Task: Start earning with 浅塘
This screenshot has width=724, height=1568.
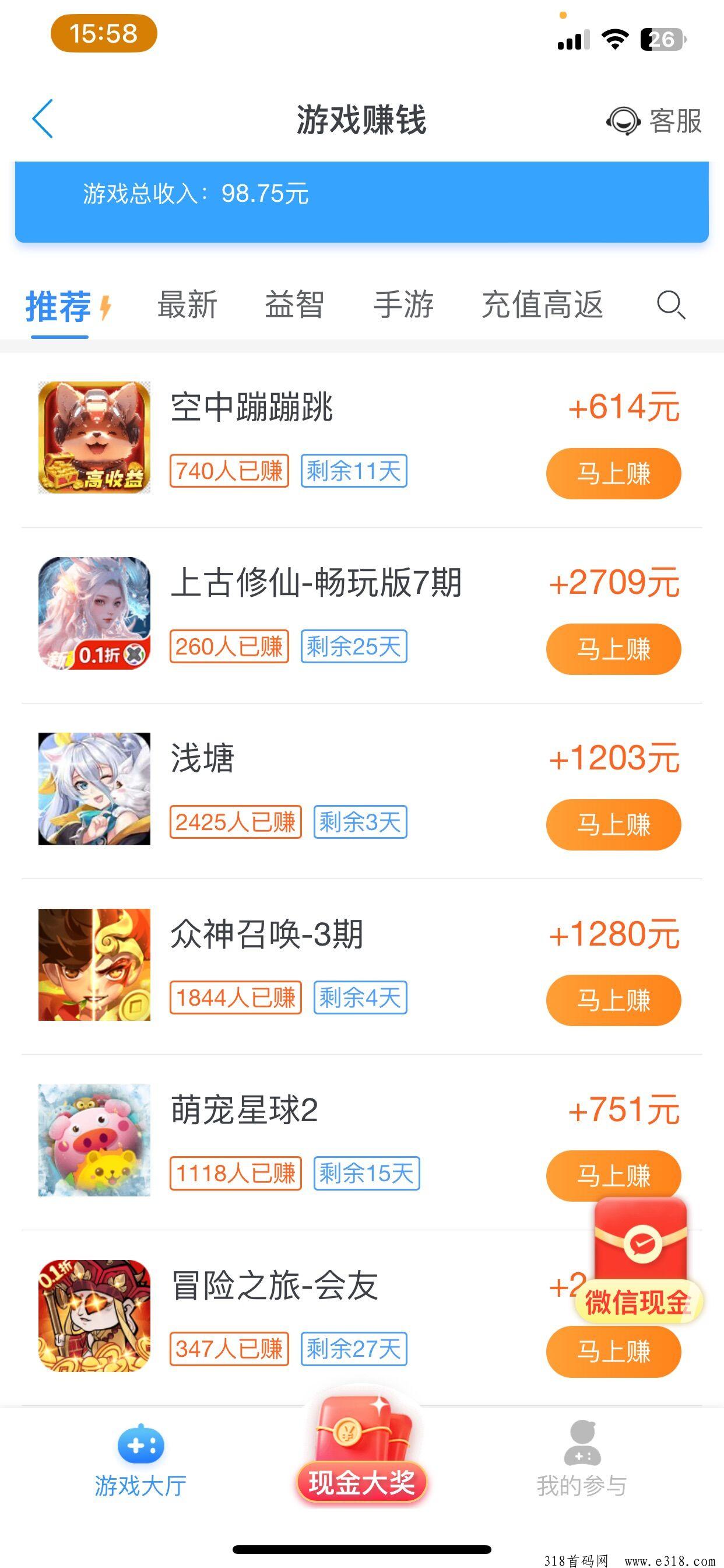Action: (613, 825)
